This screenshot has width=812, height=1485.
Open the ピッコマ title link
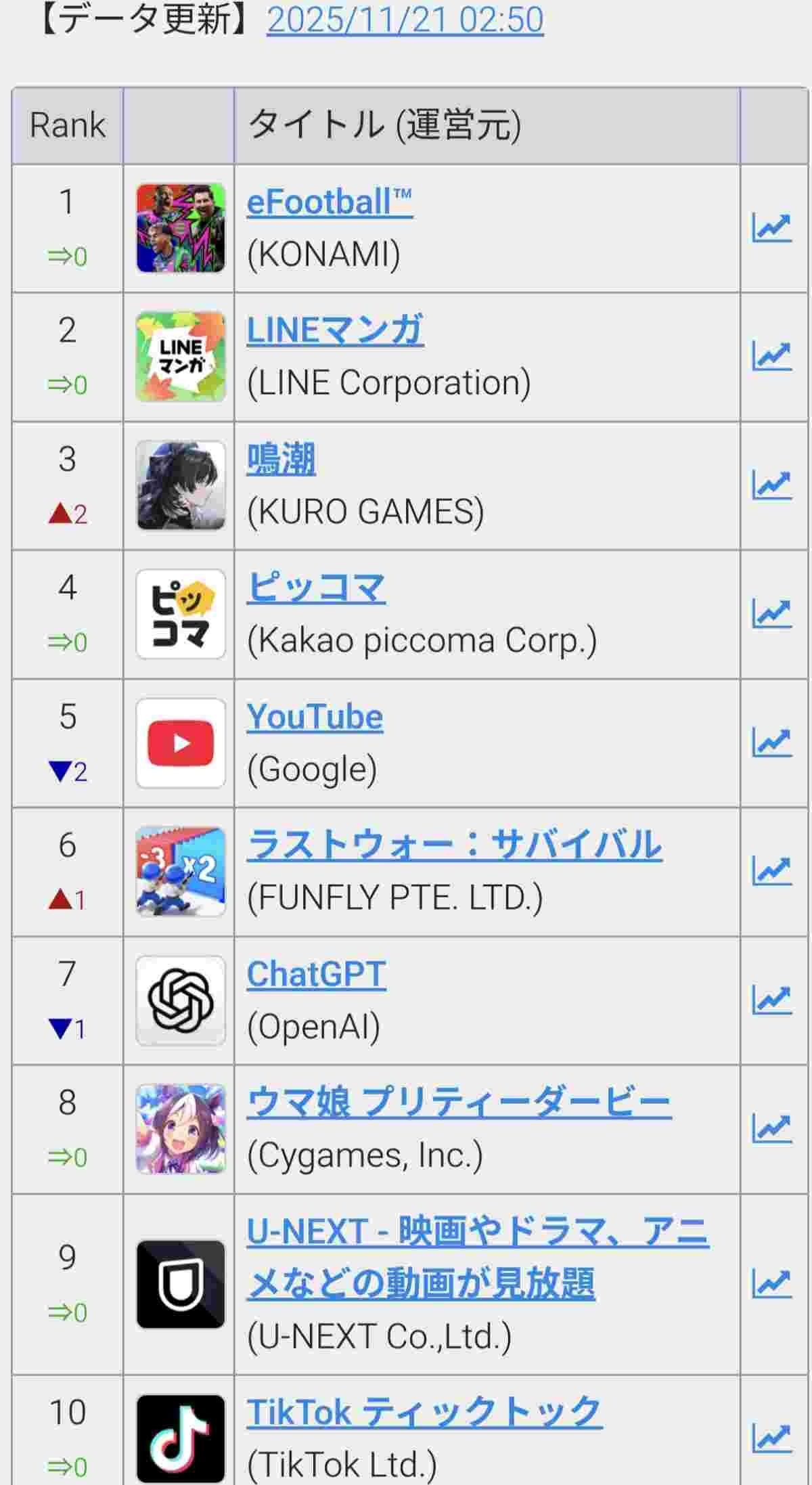point(315,588)
